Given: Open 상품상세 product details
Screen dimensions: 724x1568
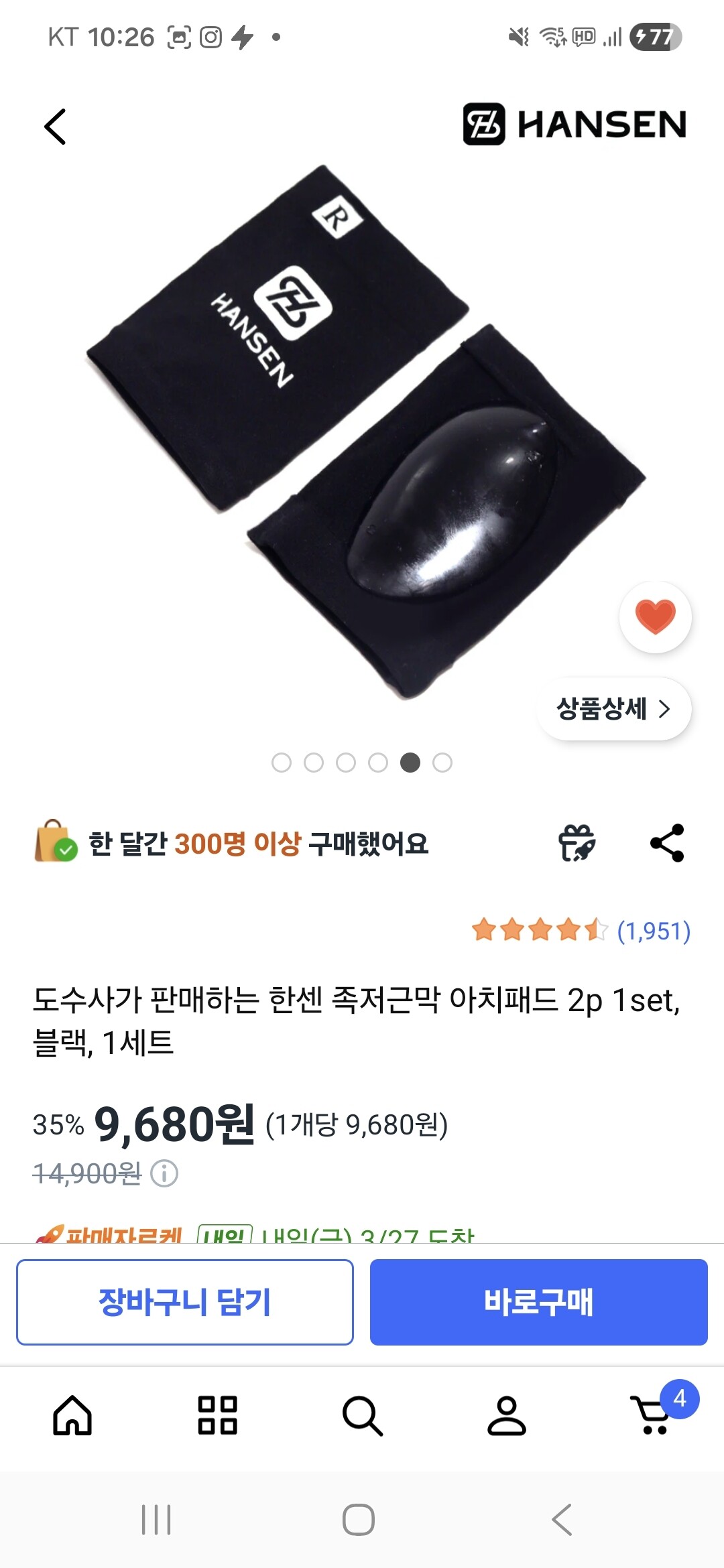Looking at the screenshot, I should tap(613, 709).
